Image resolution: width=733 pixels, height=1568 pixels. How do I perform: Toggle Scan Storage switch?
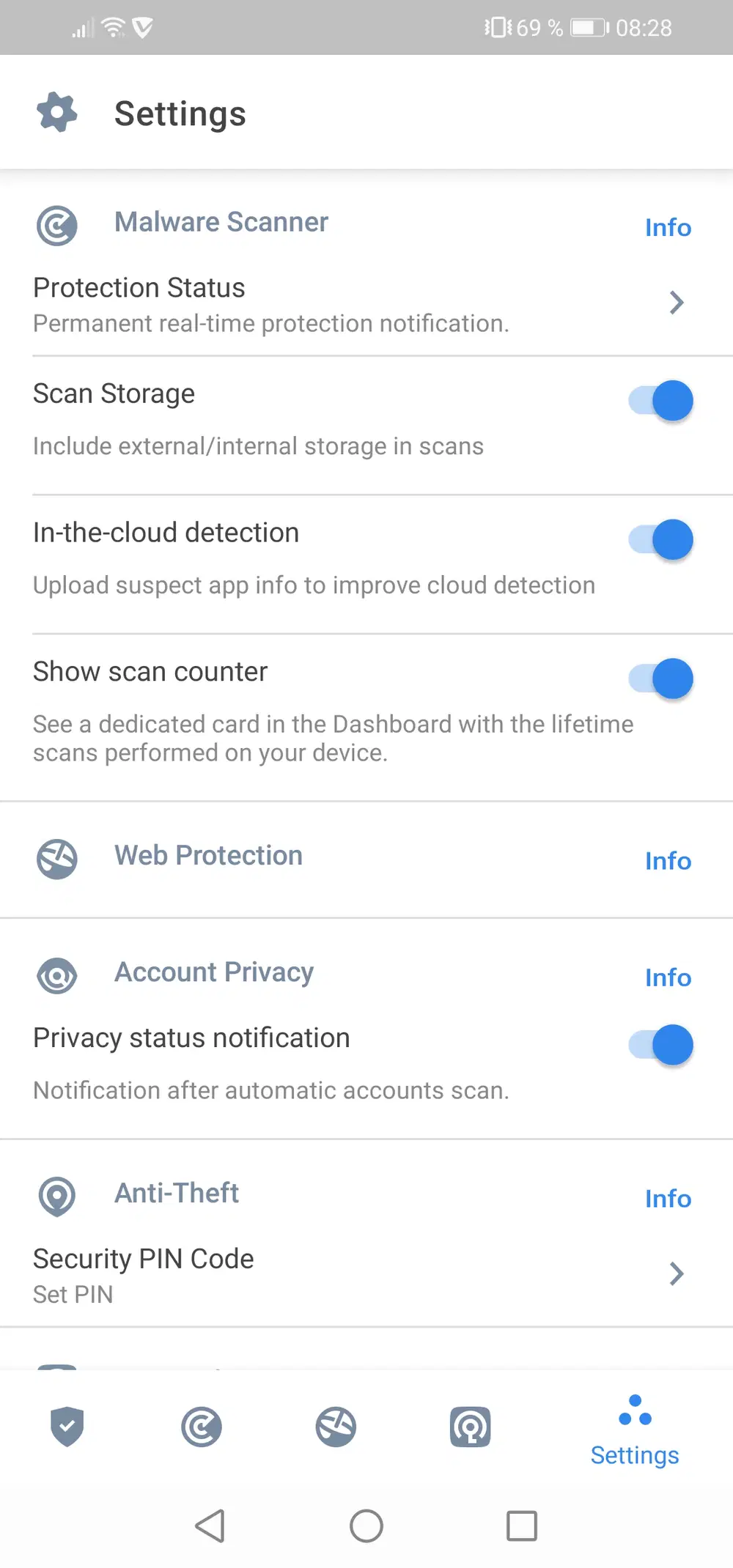661,401
